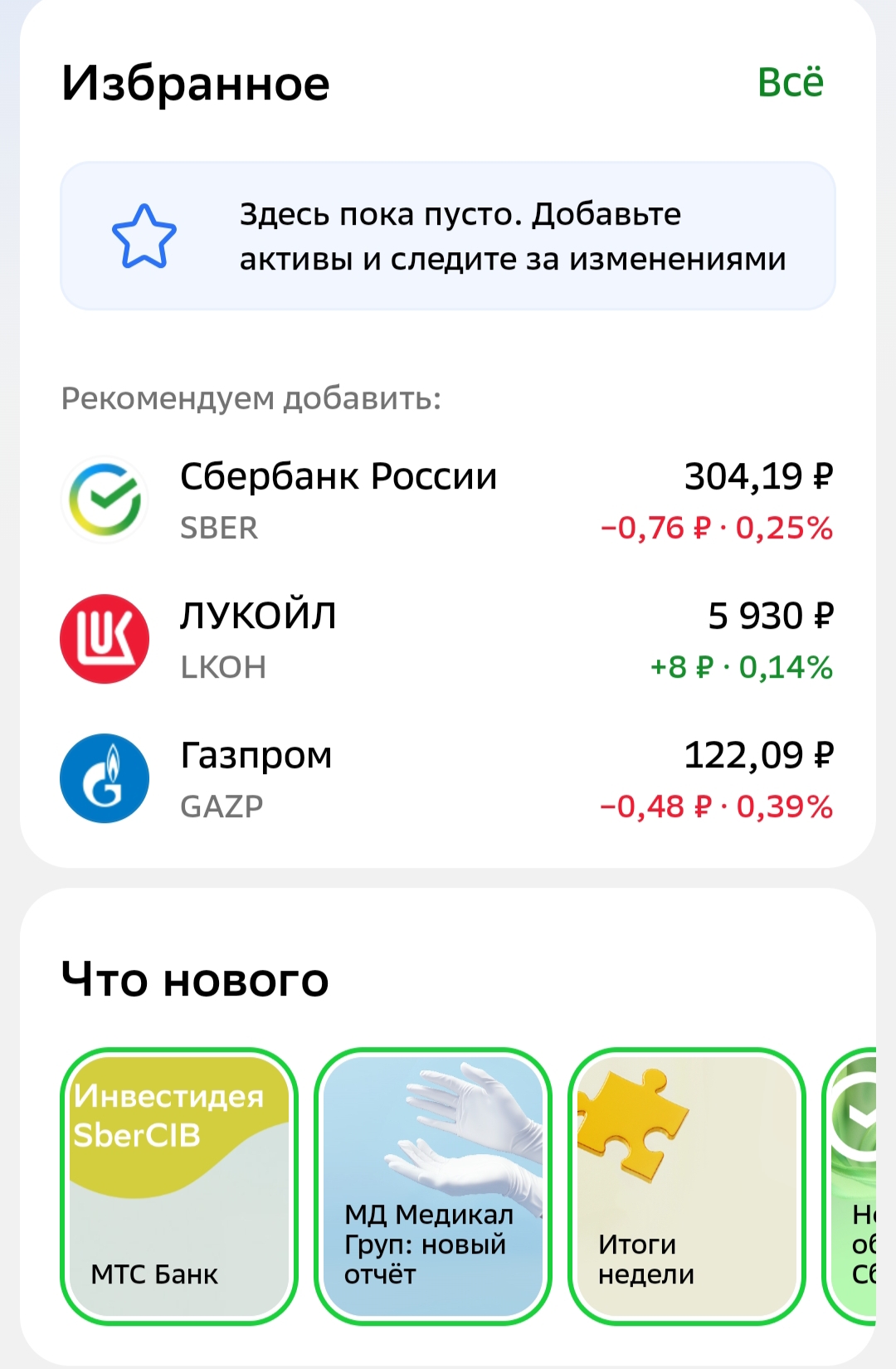
Task: Open the МД Медикал Груп report story
Action: point(433,1186)
